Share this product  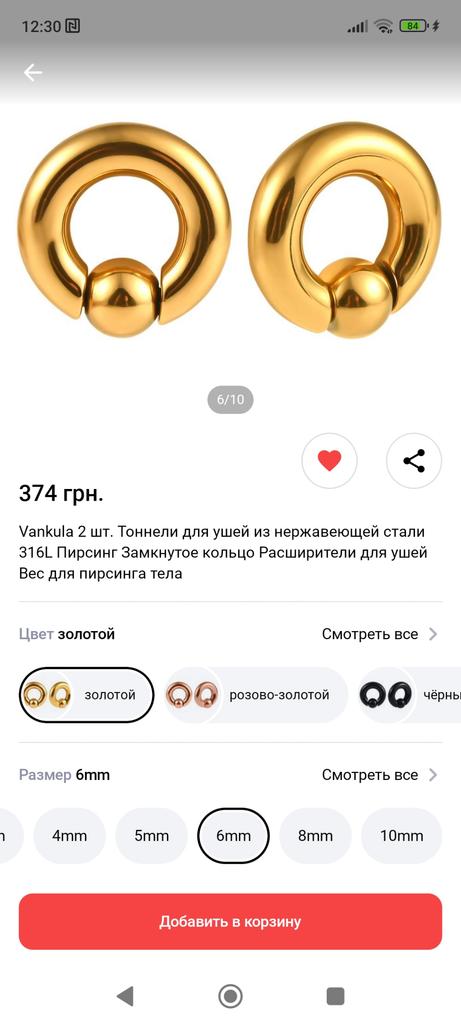coord(414,461)
